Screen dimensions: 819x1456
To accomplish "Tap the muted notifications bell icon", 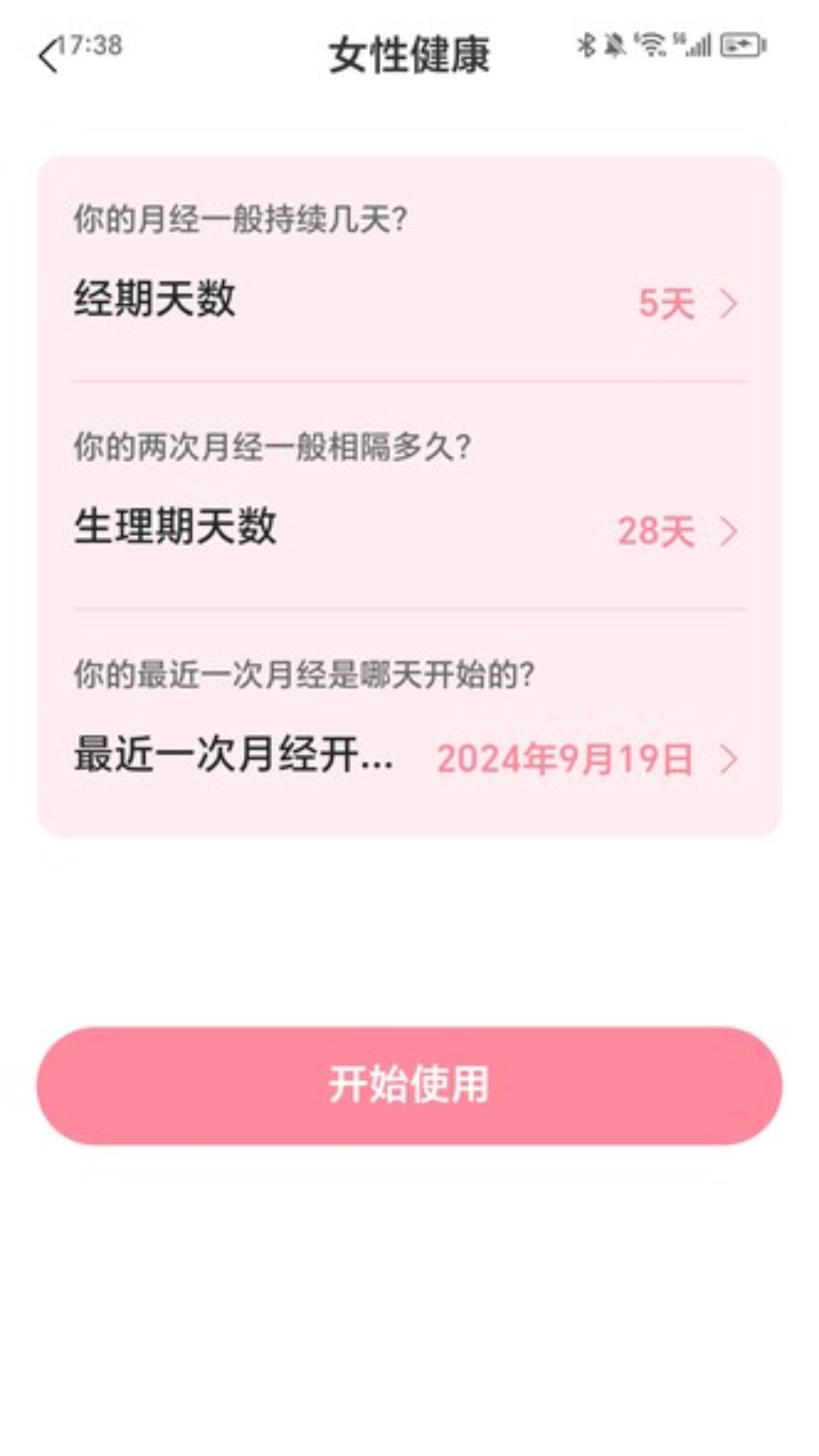I will 614,47.
